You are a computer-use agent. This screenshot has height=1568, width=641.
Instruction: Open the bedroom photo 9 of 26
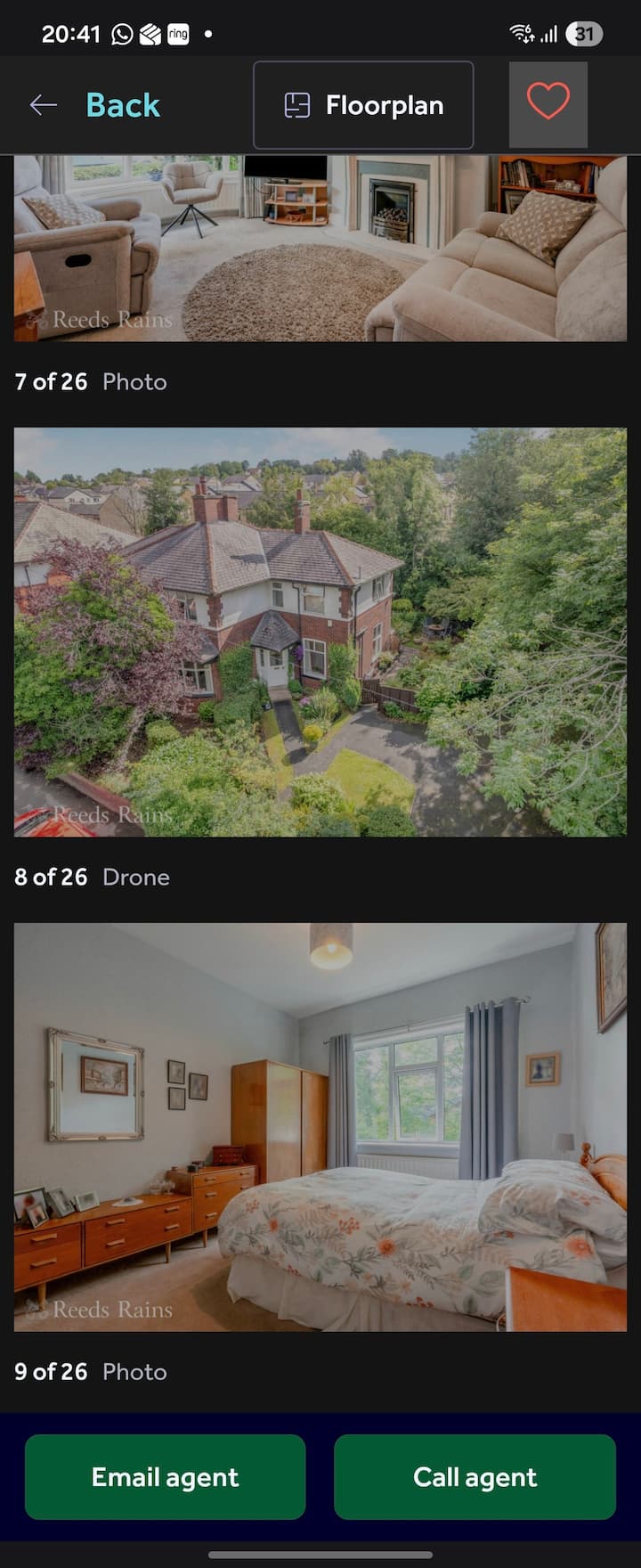(x=320, y=1127)
